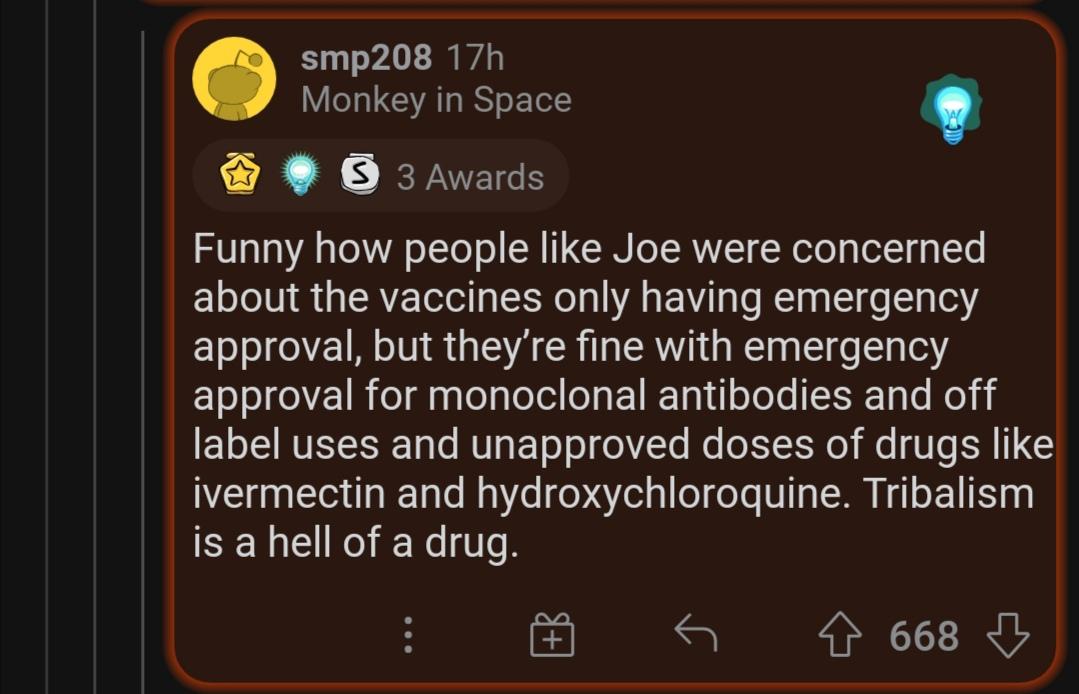The height and width of the screenshot is (694, 1079).
Task: Tap smp208's avatar image
Action: pyautogui.click(x=234, y=79)
